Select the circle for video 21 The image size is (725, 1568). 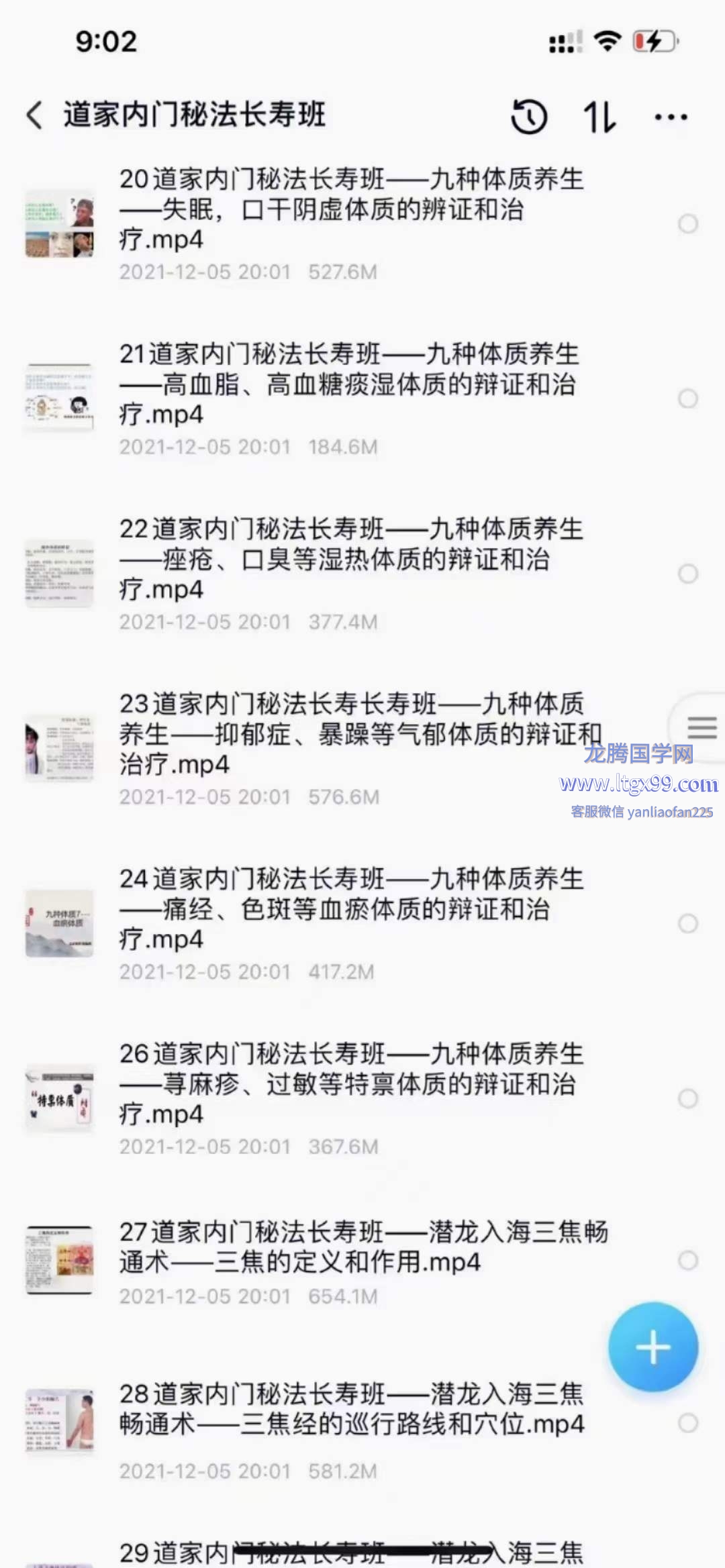coord(688,399)
